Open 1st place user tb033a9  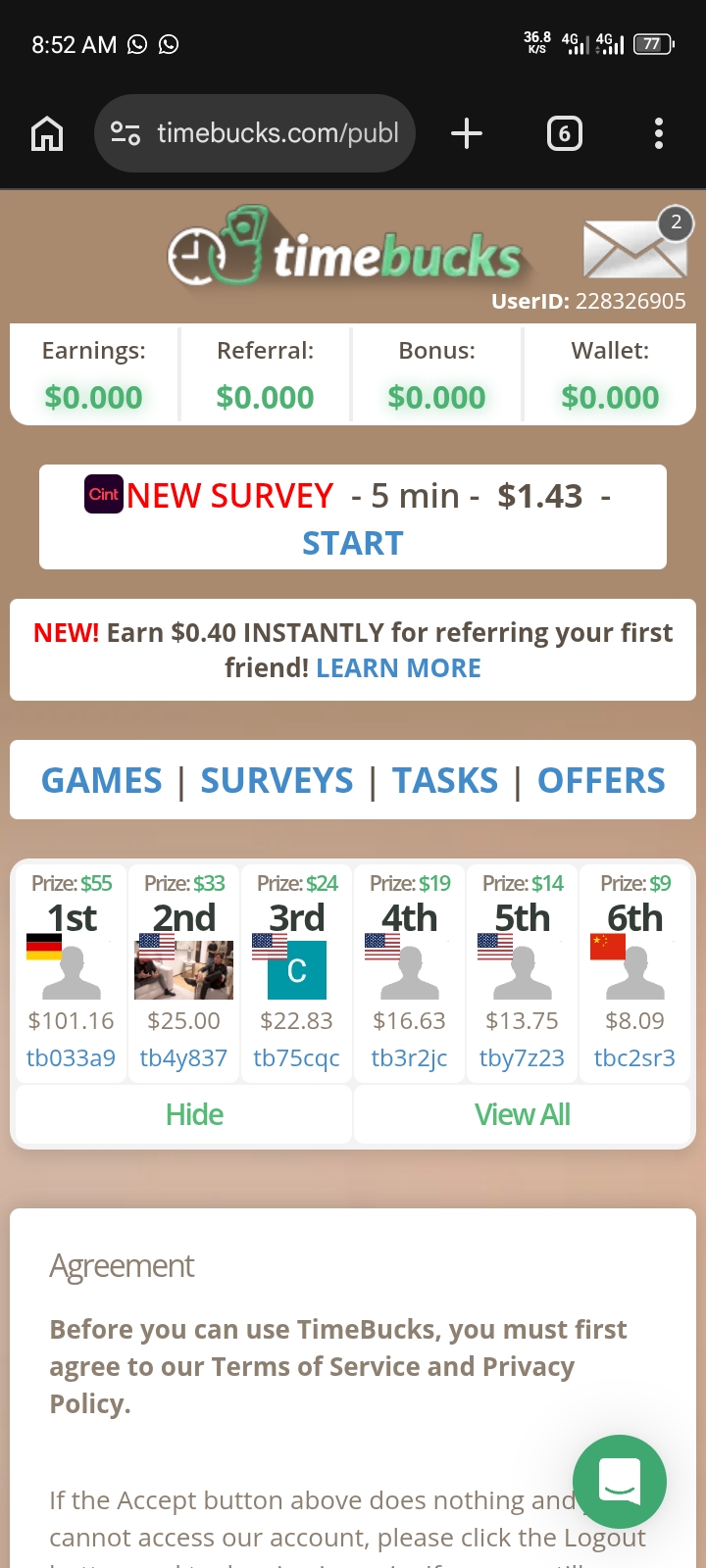[71, 1058]
